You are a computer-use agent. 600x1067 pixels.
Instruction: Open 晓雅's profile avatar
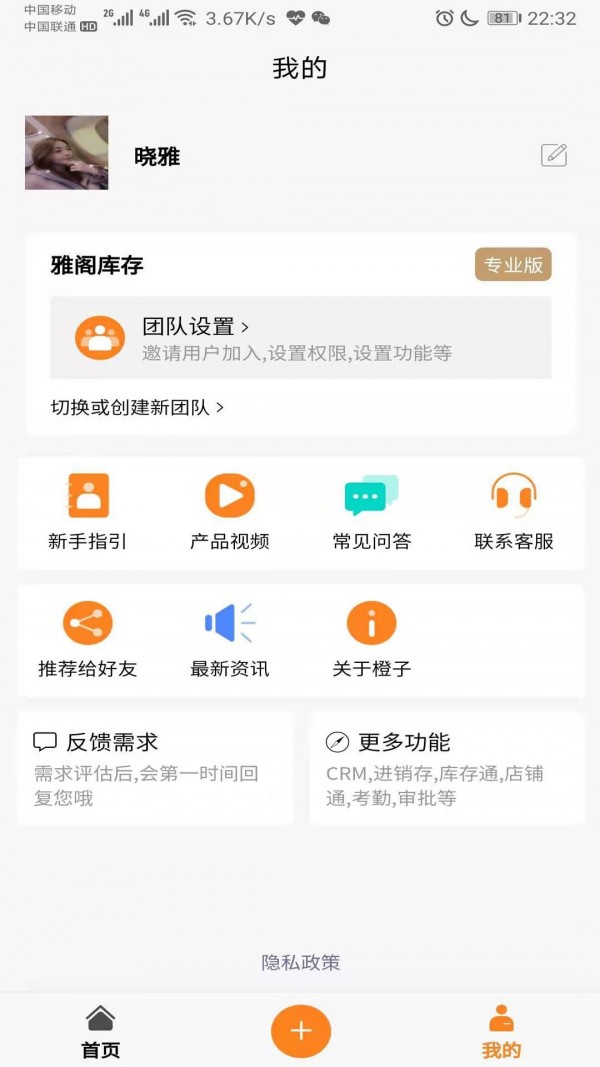[66, 153]
